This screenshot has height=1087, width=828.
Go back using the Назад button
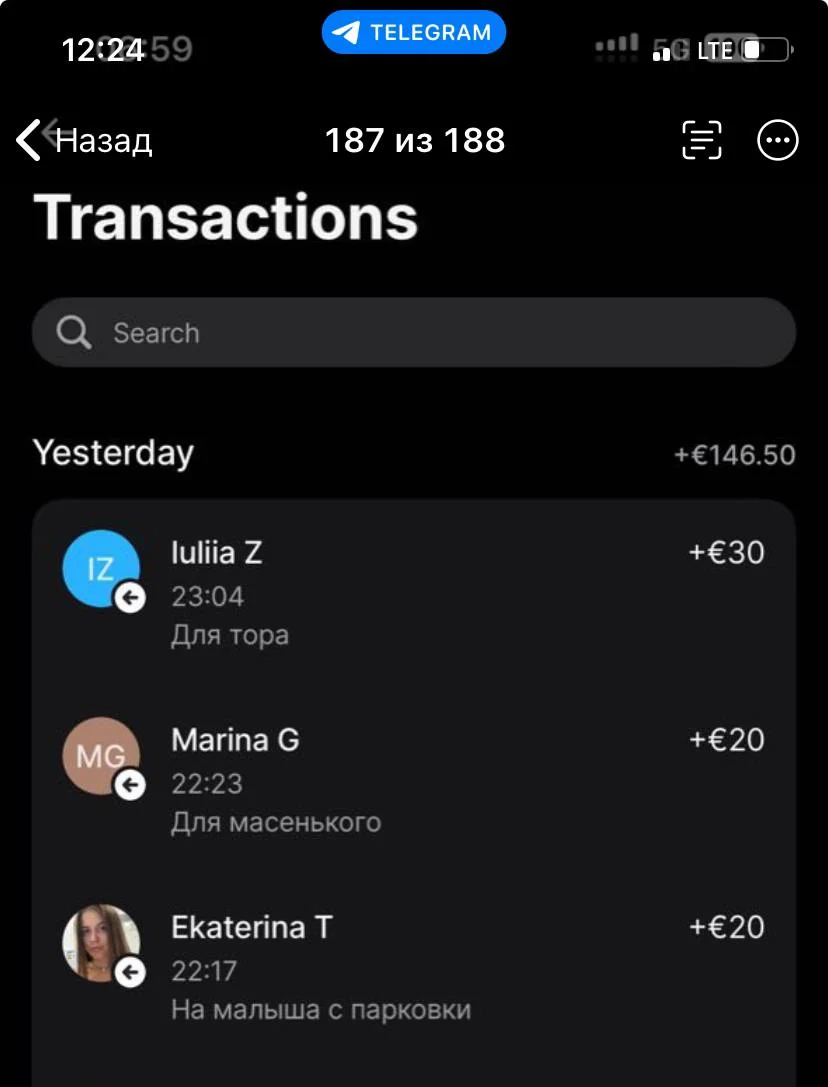(x=84, y=140)
